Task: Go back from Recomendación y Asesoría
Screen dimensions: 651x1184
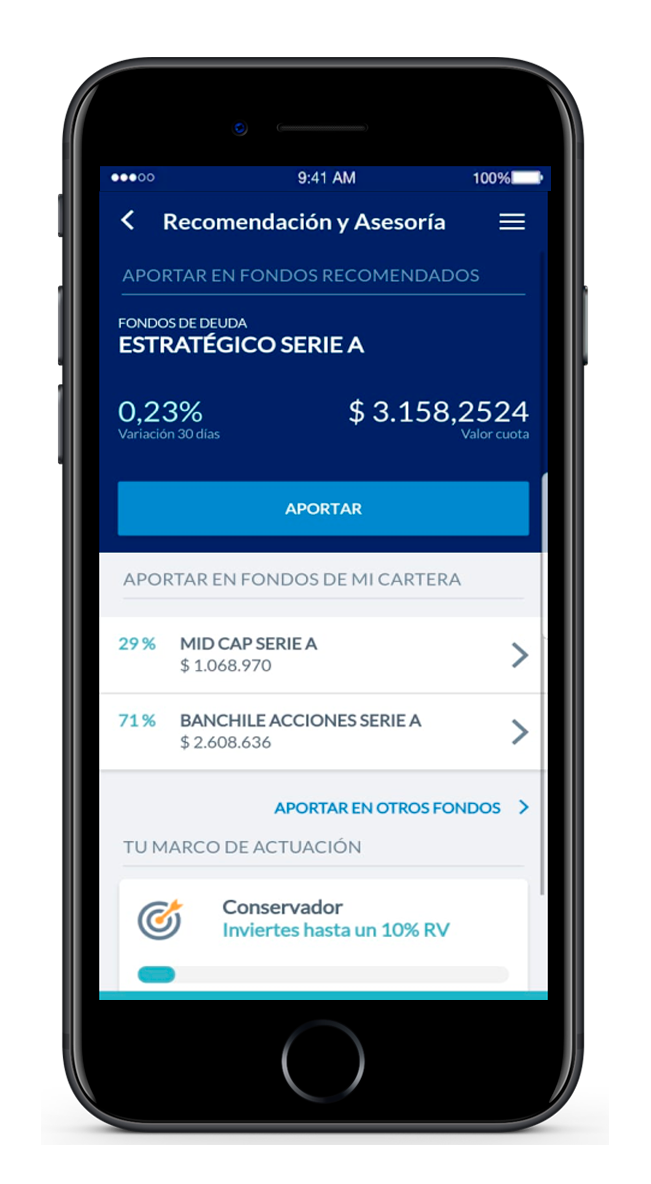Action: pos(128,221)
